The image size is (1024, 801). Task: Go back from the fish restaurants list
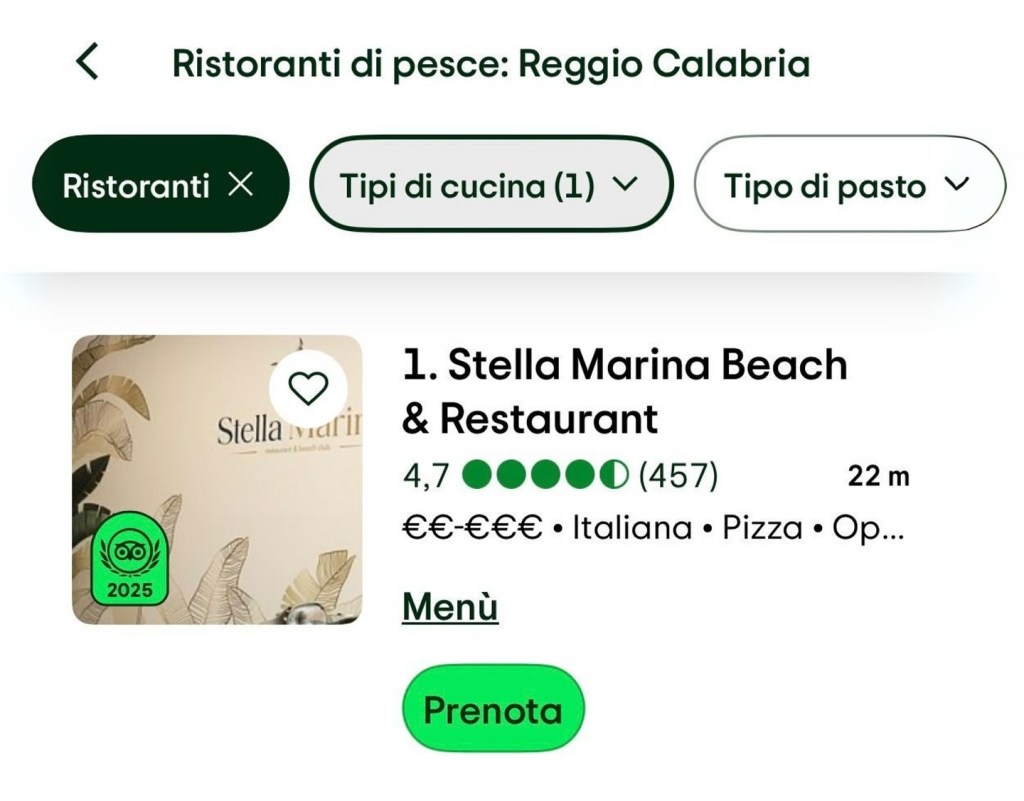point(88,62)
